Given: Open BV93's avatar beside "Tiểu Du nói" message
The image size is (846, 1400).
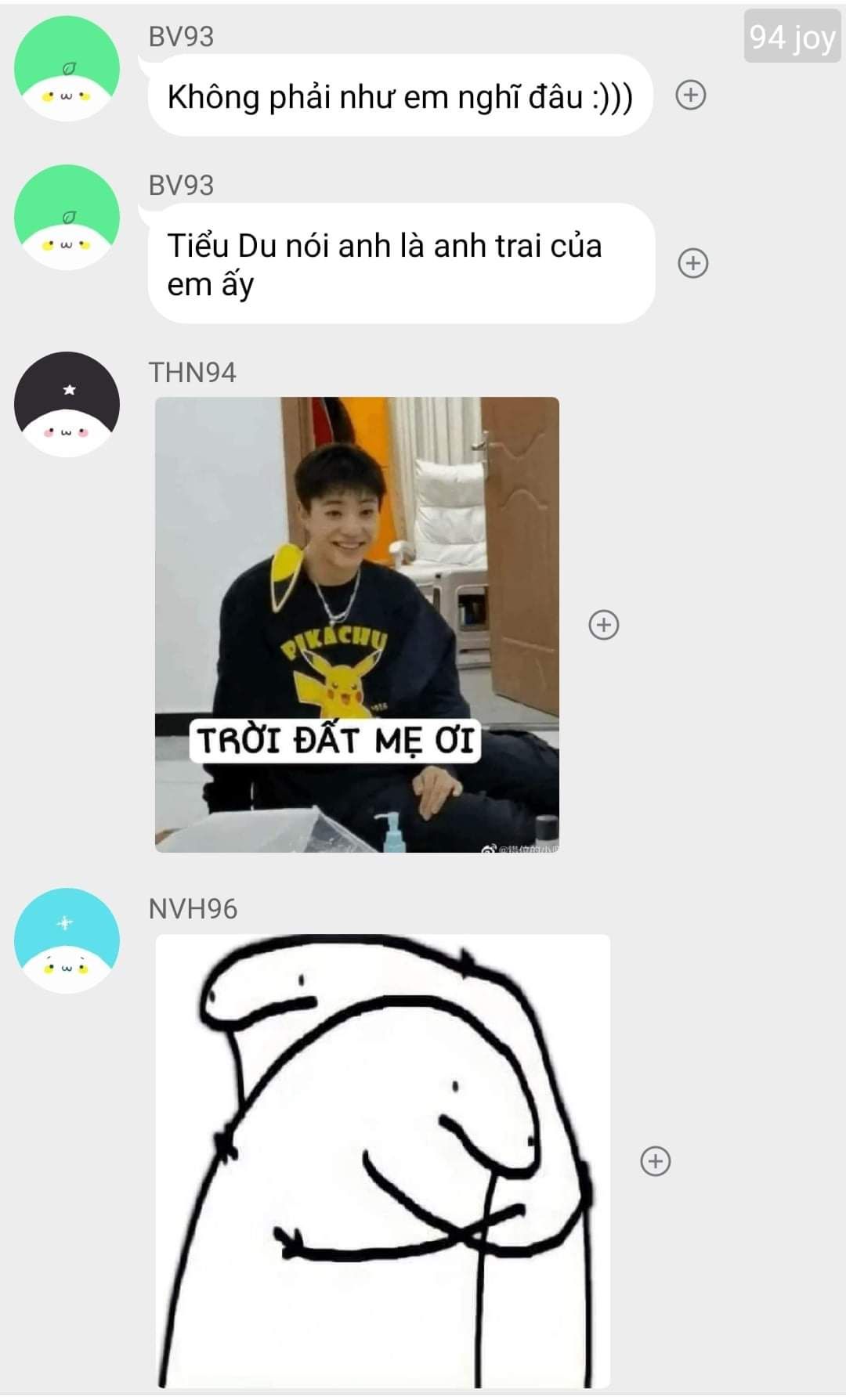Looking at the screenshot, I should click(67, 218).
